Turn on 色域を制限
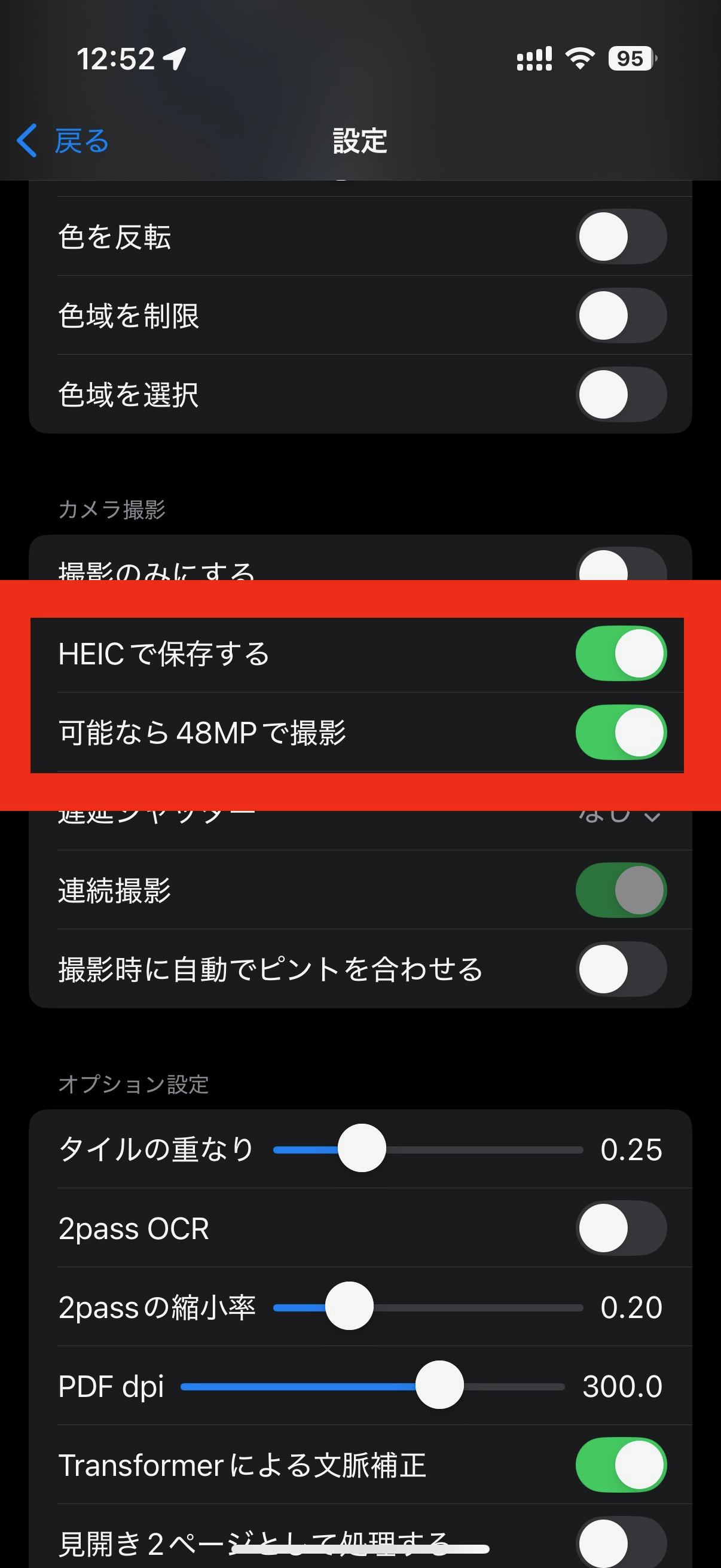 (x=621, y=315)
